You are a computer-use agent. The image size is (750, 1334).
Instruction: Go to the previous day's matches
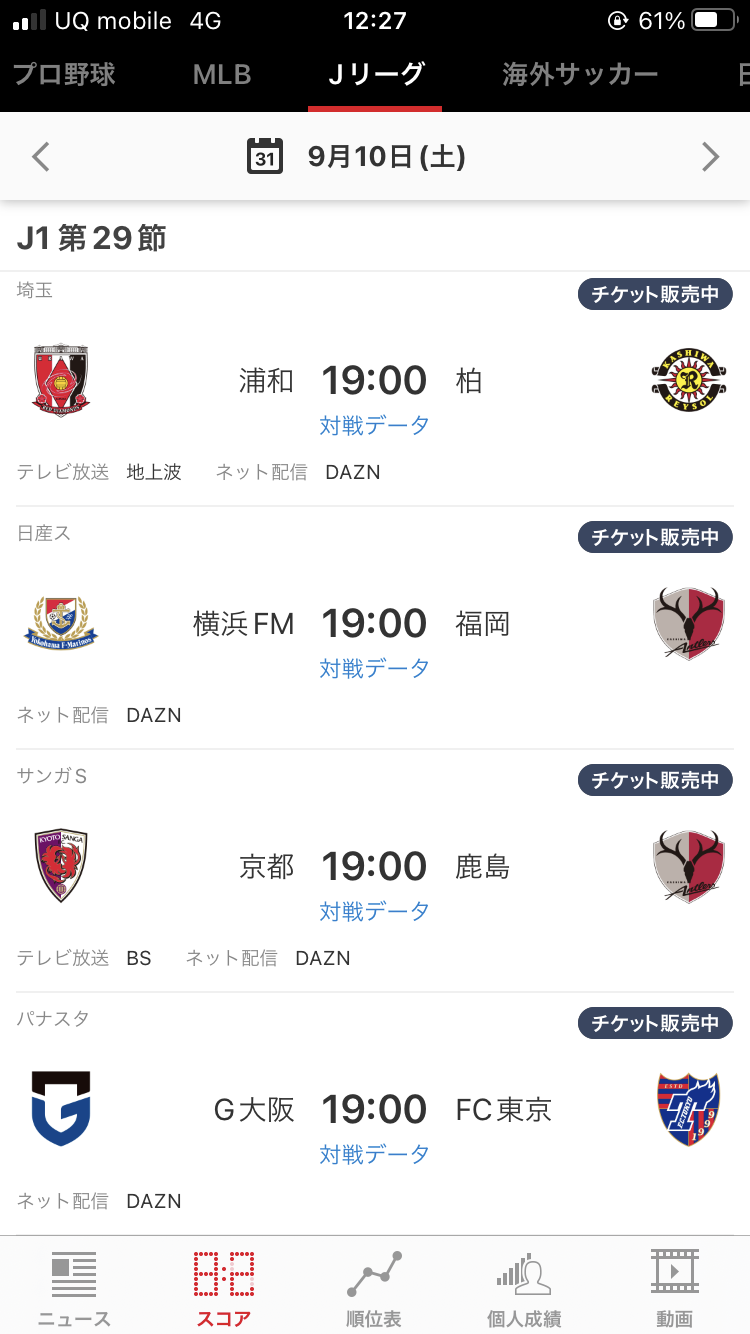pyautogui.click(x=41, y=157)
